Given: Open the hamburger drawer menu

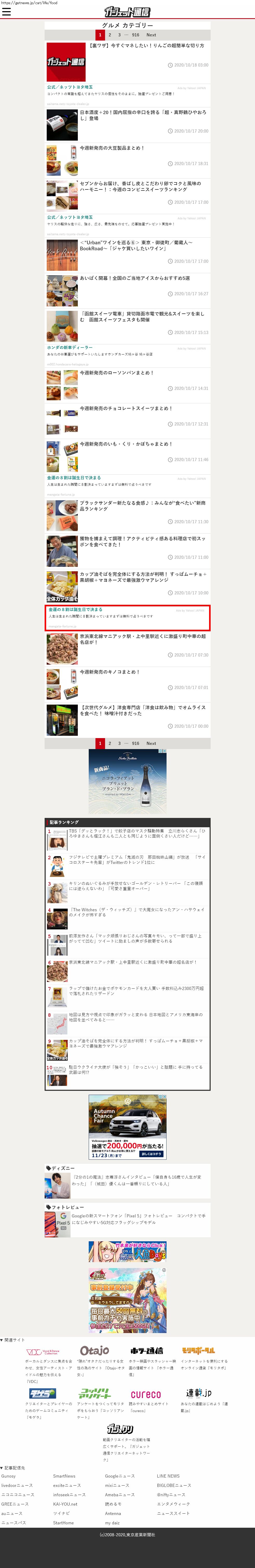Looking at the screenshot, I should click(7, 11).
